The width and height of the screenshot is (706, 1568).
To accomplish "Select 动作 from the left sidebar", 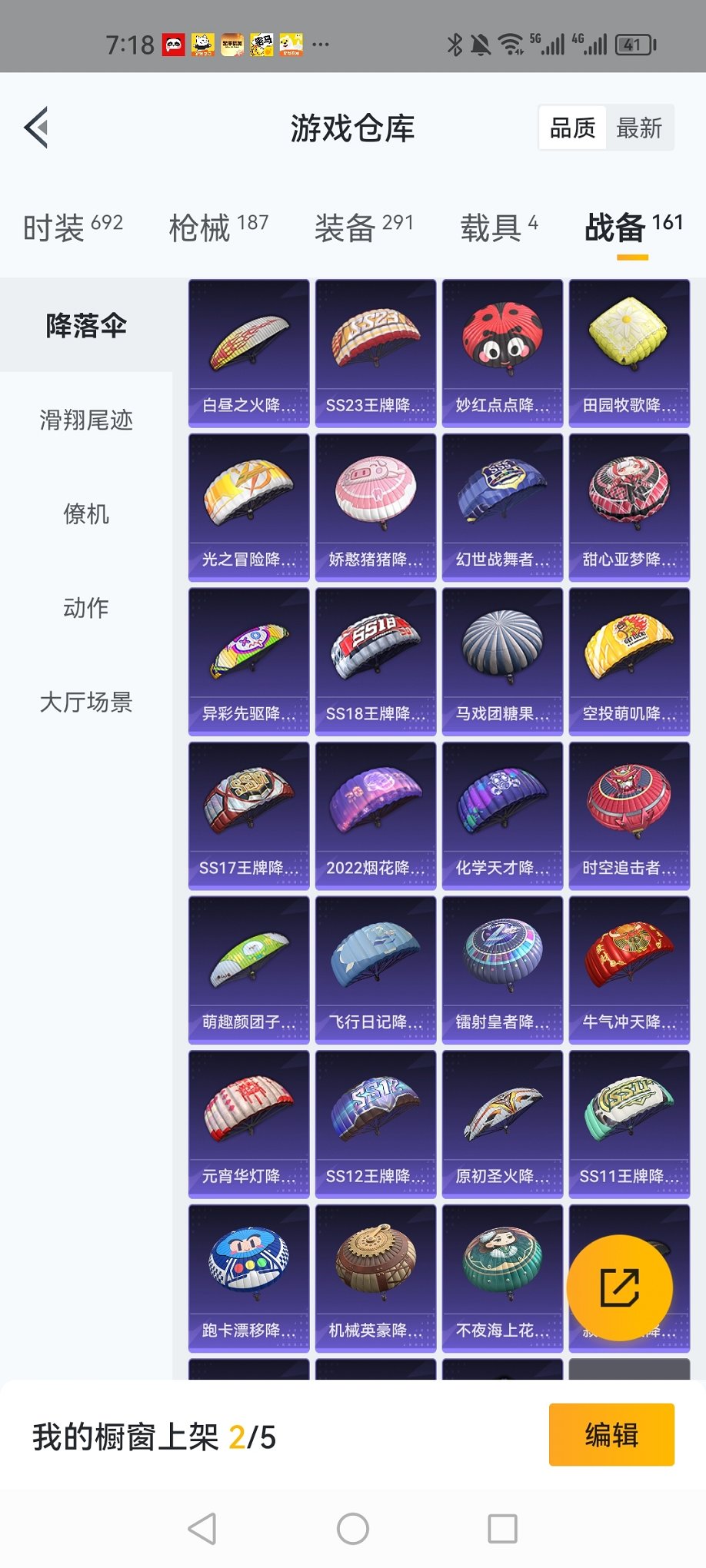I will [x=87, y=608].
